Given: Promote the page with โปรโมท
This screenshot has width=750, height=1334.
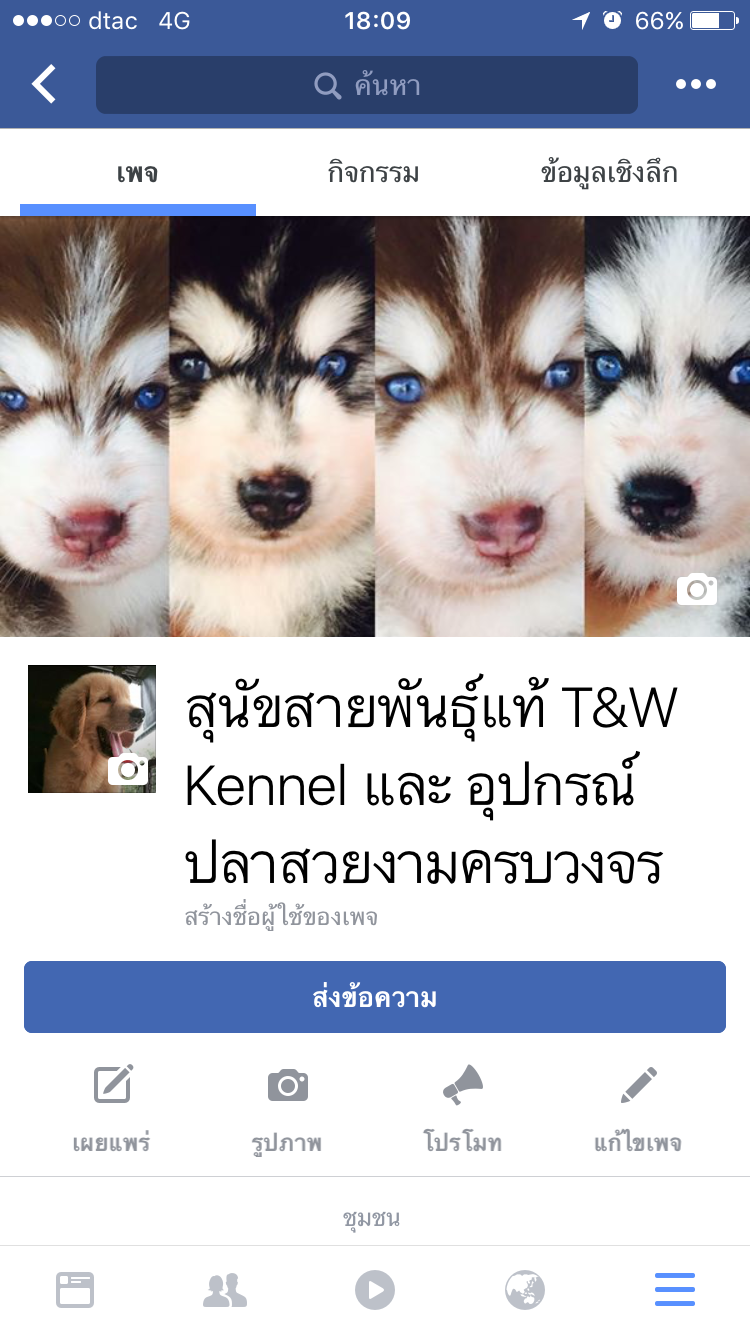Looking at the screenshot, I should [x=462, y=1108].
